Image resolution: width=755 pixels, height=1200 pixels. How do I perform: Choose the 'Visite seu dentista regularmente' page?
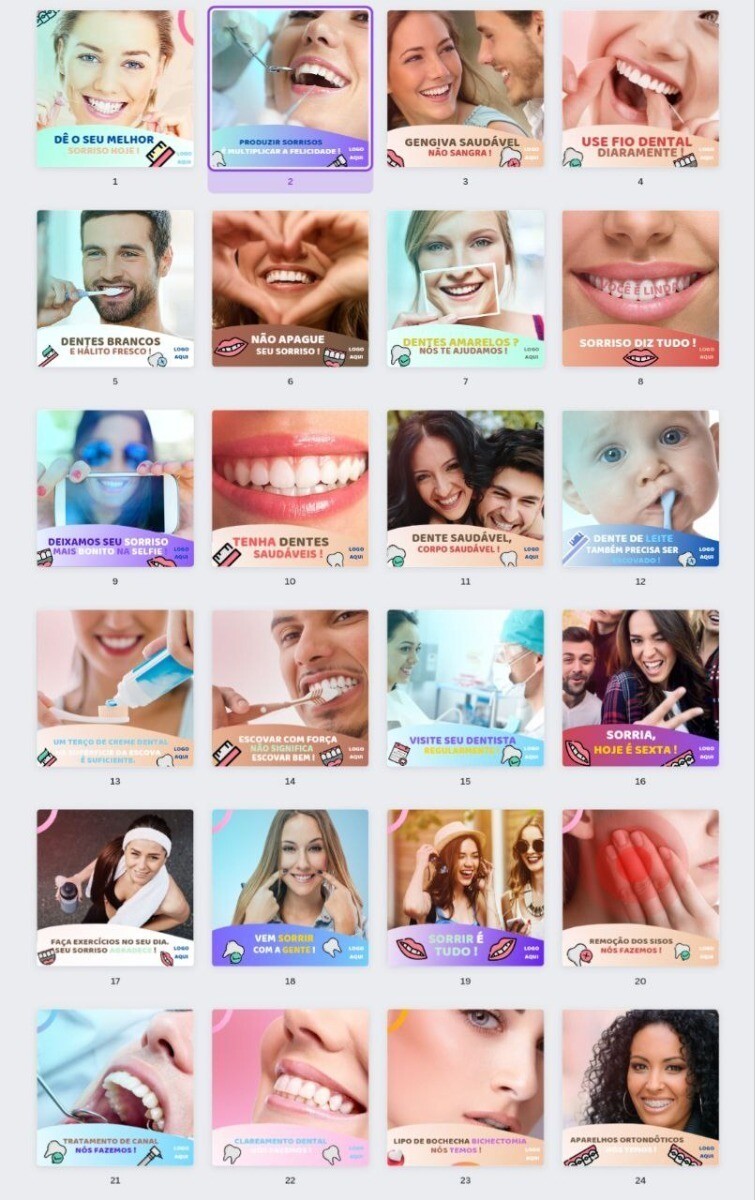pos(465,688)
